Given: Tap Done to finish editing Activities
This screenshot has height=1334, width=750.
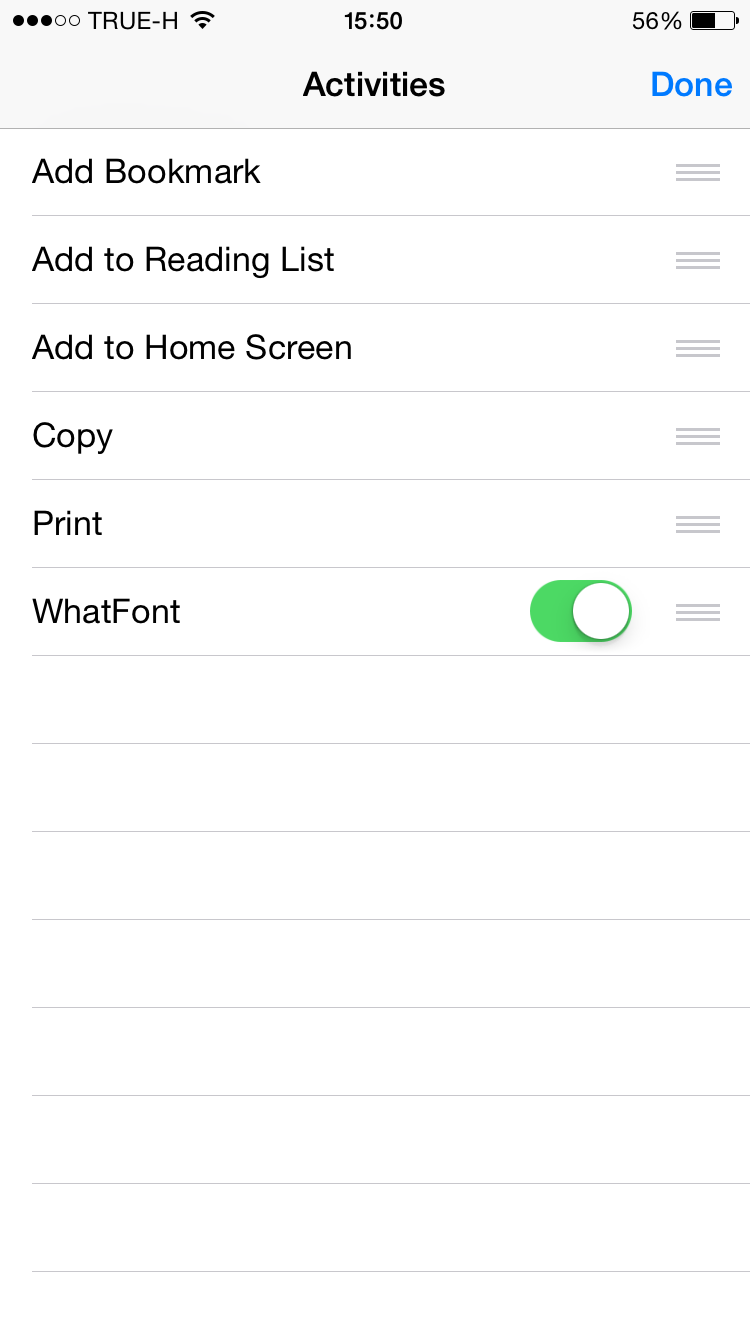Looking at the screenshot, I should tap(691, 85).
